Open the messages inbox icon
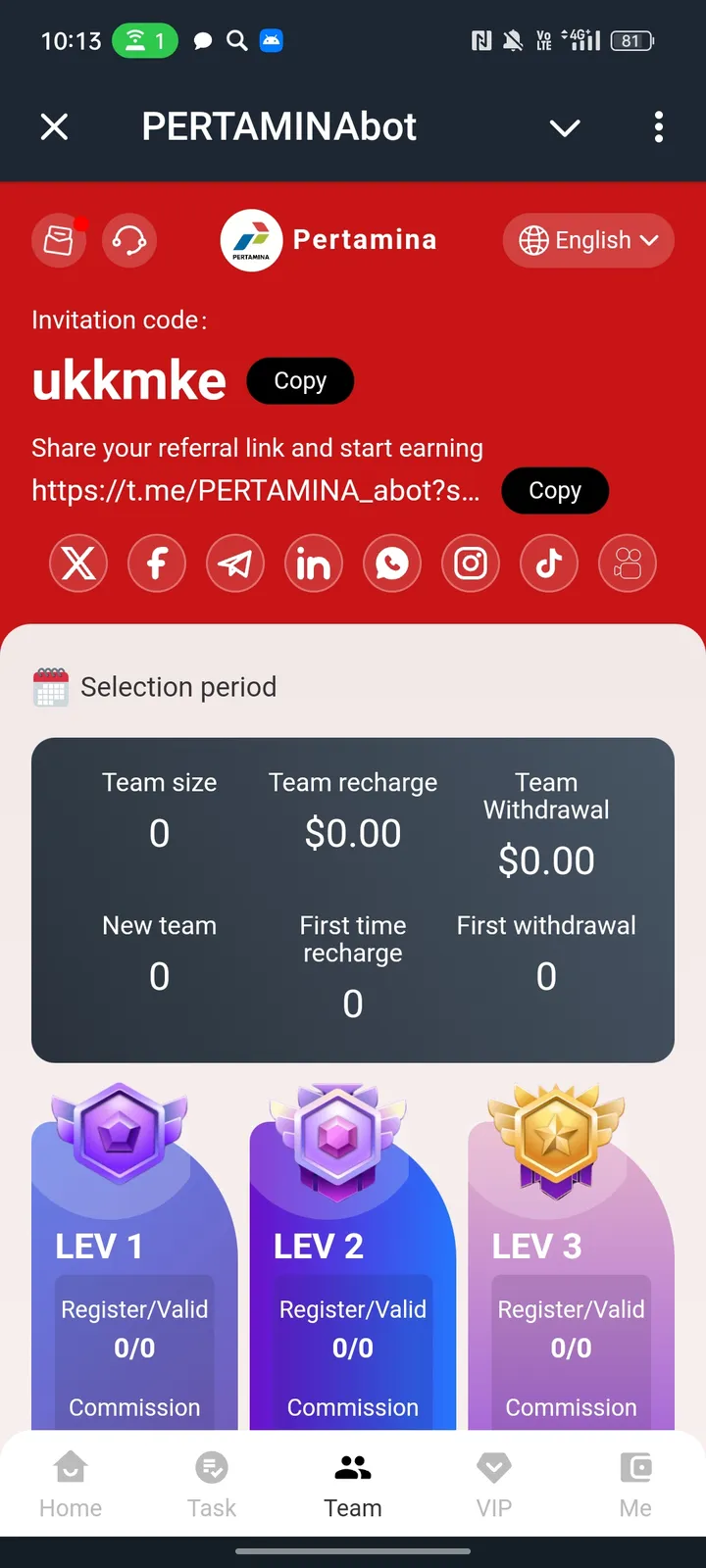This screenshot has height=1568, width=706. (59, 240)
